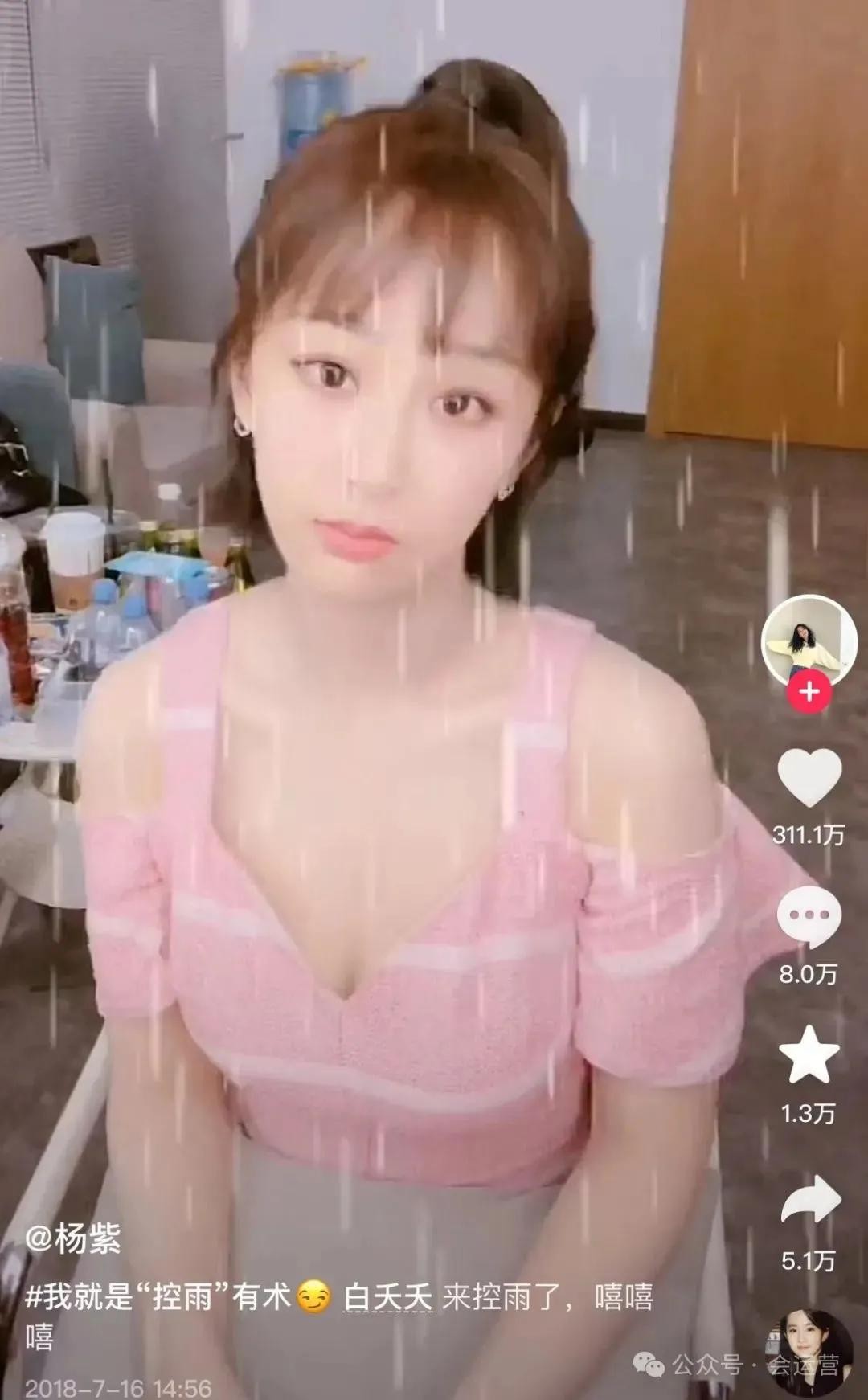The height and width of the screenshot is (1400, 868).
Task: Add the video to favorites star
Action: (x=809, y=1055)
